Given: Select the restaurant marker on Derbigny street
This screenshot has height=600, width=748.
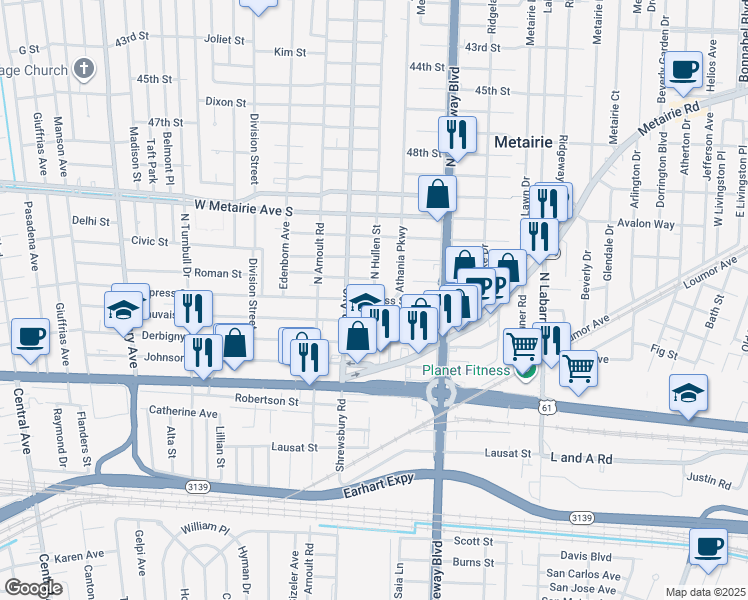Looking at the screenshot, I should [192, 307].
